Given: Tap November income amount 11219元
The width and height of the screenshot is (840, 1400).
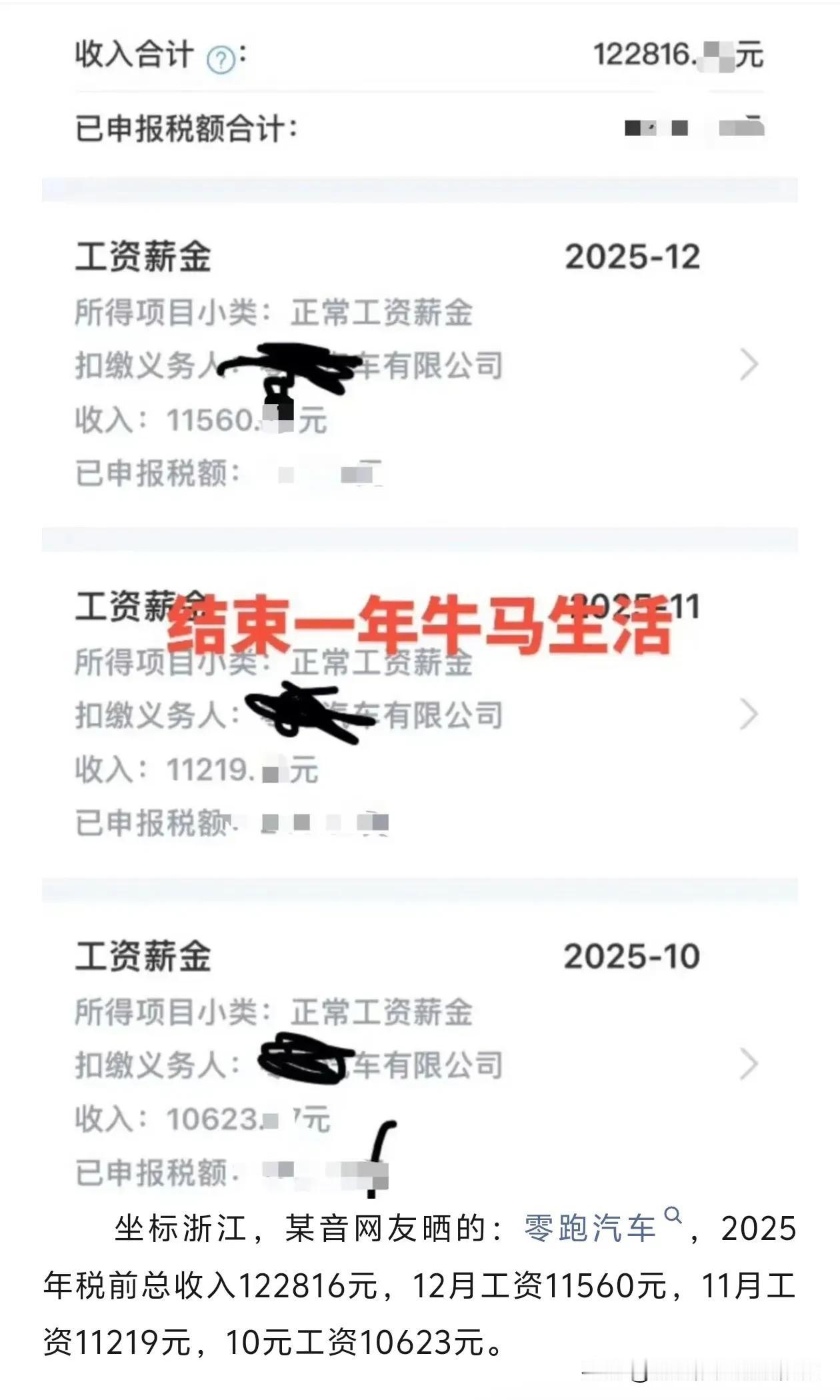Looking at the screenshot, I should (x=220, y=772).
